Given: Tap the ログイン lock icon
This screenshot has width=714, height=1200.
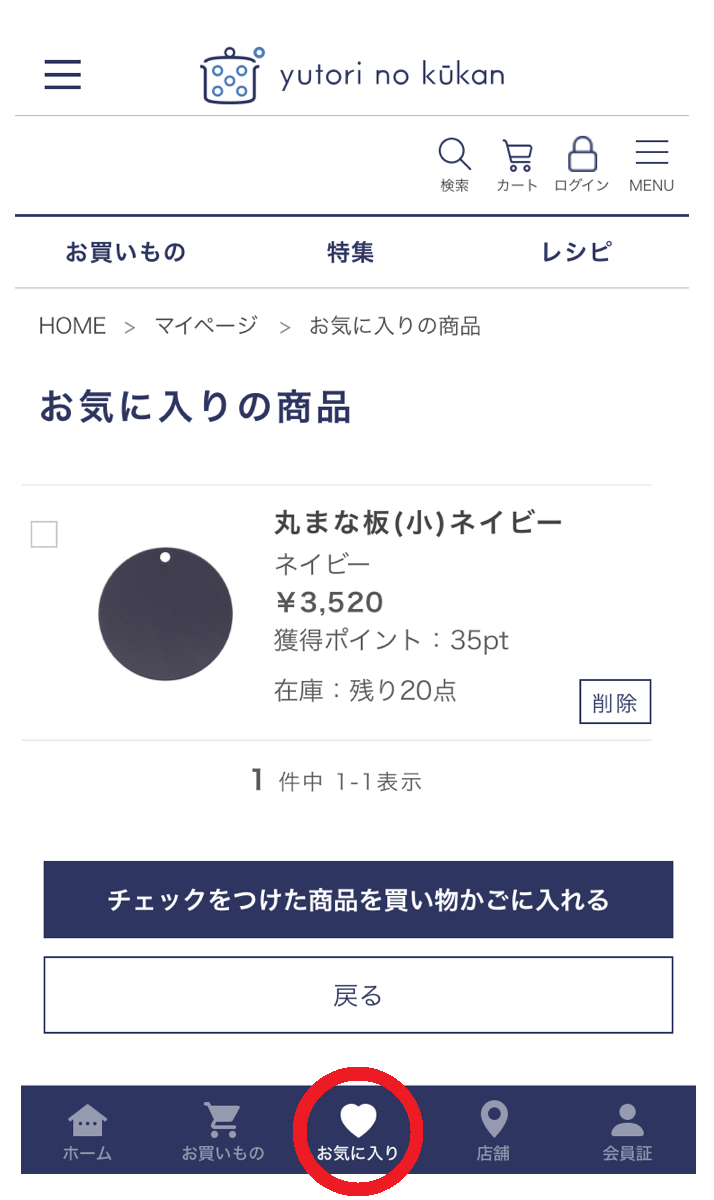Looking at the screenshot, I should tap(582, 164).
